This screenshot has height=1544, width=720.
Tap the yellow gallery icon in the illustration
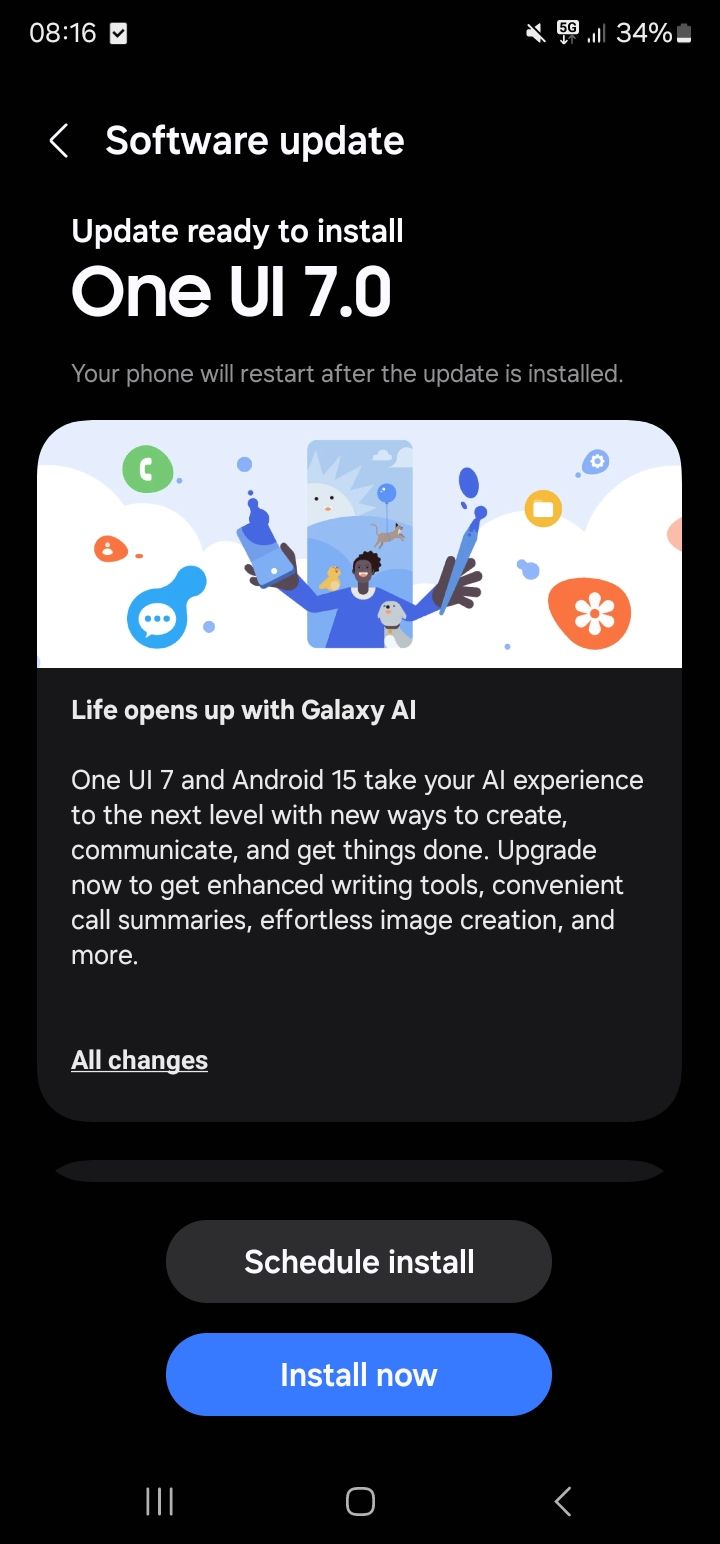point(542,509)
